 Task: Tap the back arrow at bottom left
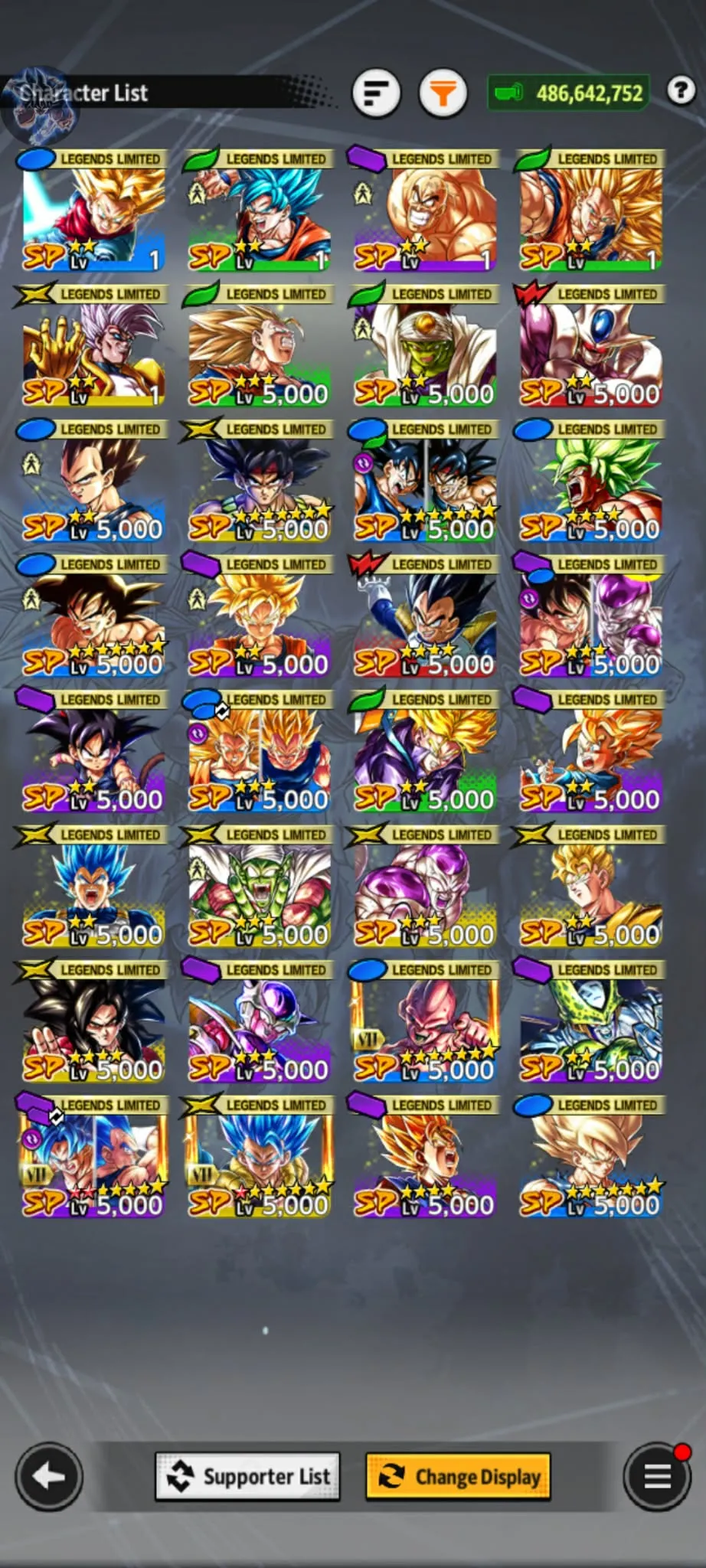point(48,1478)
